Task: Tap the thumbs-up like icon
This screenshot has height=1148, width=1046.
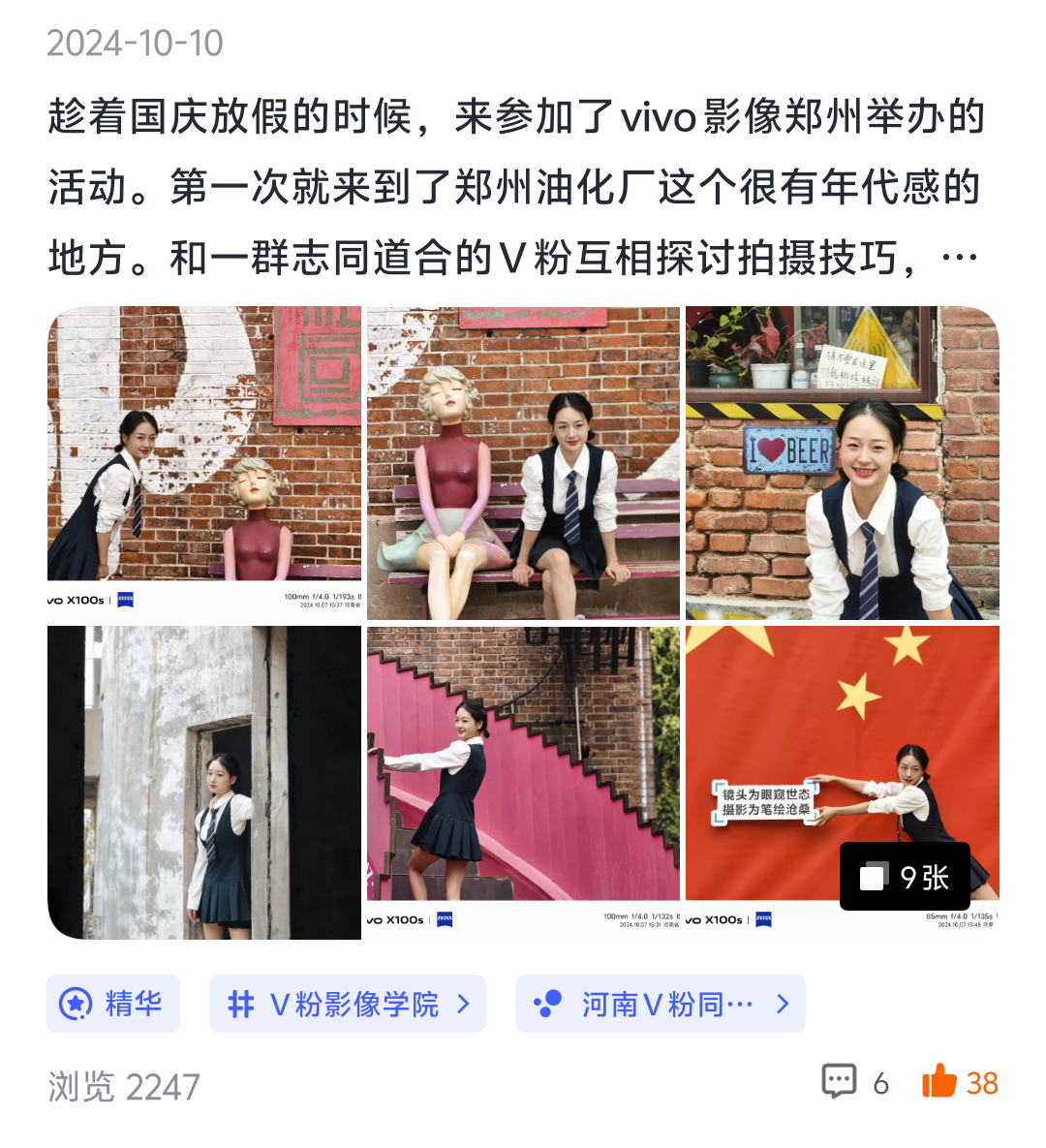Action: point(939,1080)
